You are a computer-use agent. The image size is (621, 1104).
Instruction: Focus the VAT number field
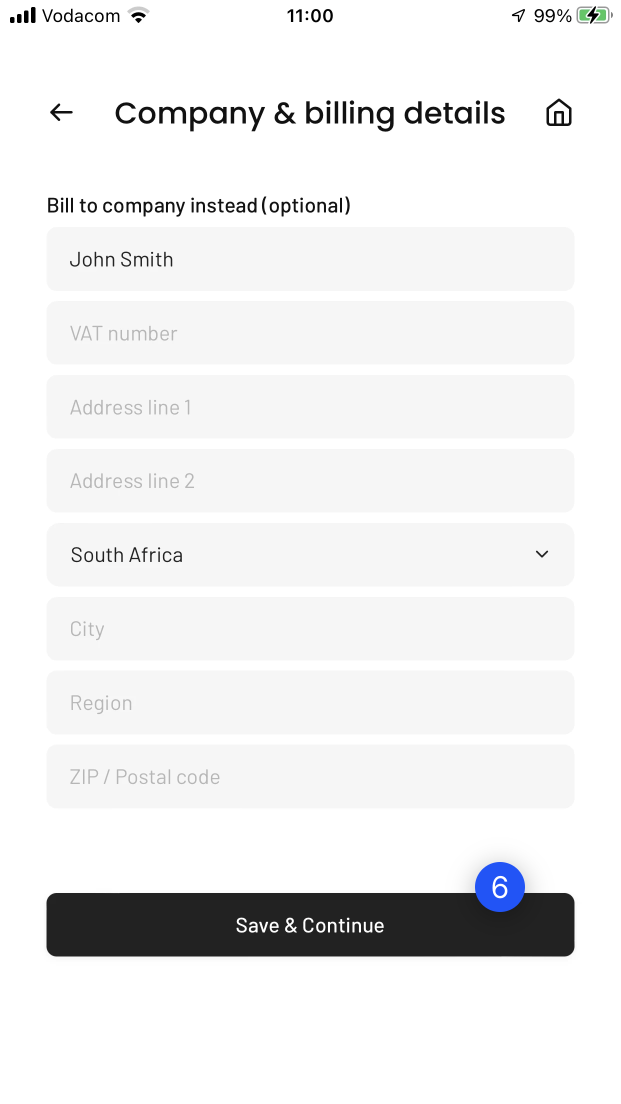pos(310,333)
